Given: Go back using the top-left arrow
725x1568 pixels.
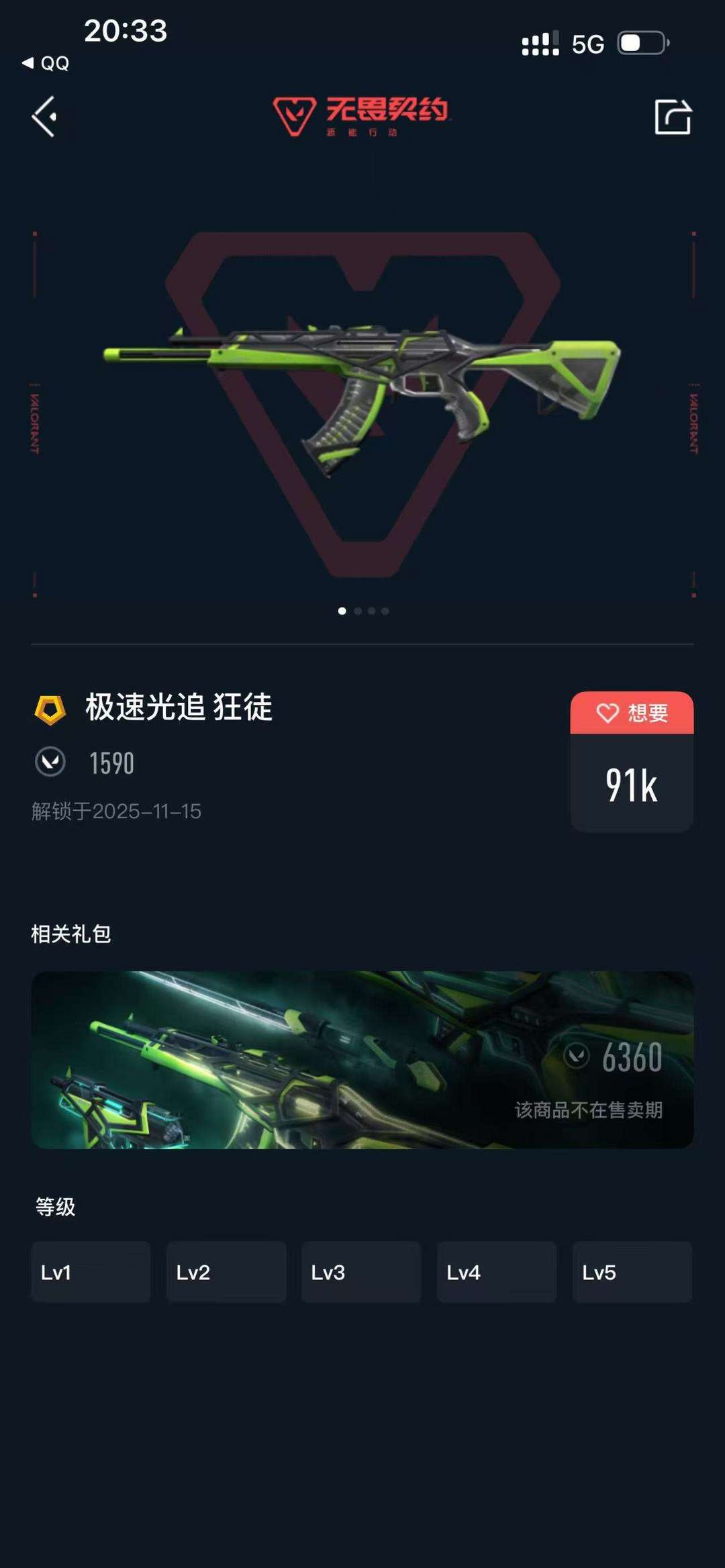Looking at the screenshot, I should pyautogui.click(x=44, y=117).
